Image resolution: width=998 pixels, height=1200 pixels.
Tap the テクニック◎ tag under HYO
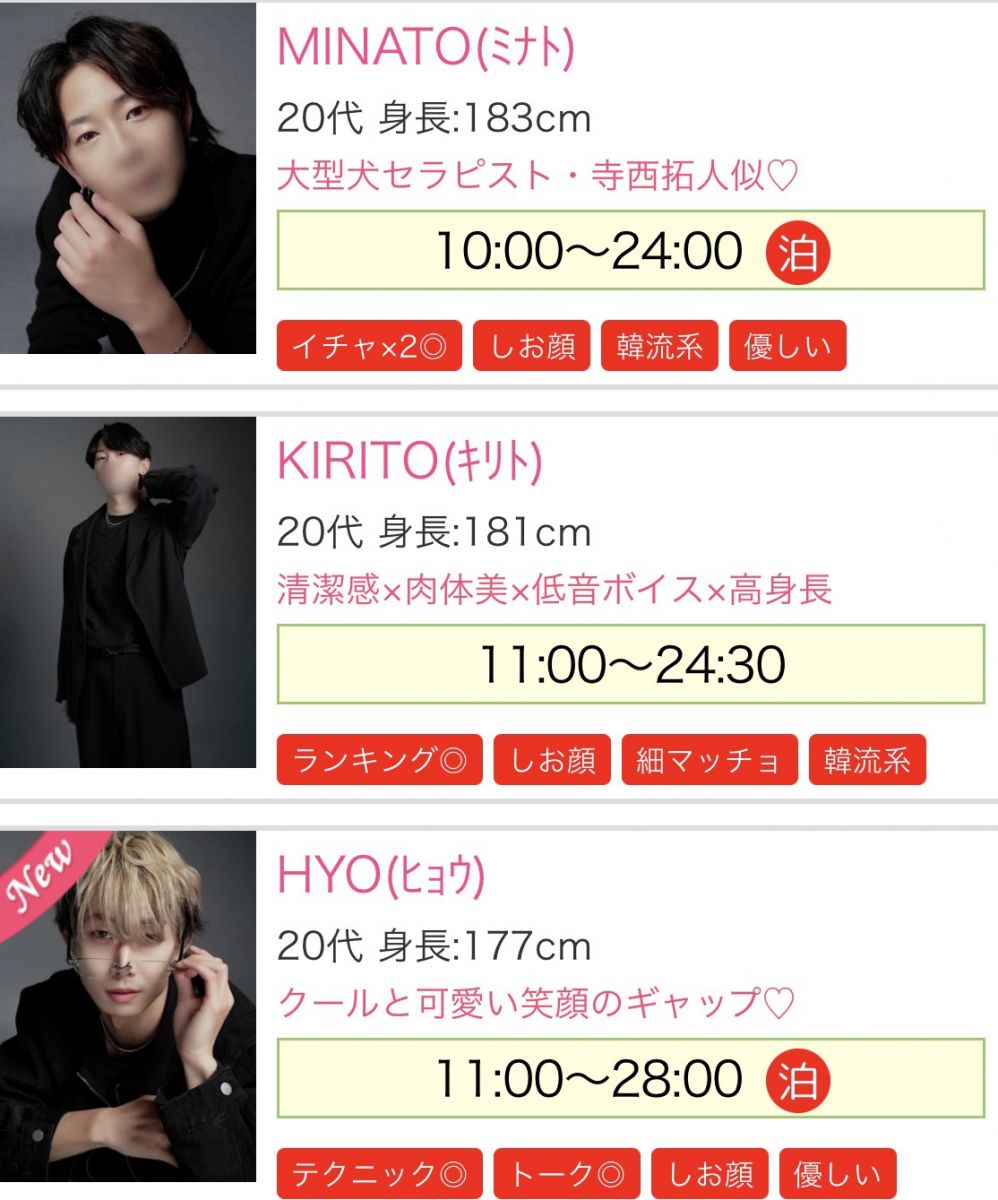(379, 1174)
